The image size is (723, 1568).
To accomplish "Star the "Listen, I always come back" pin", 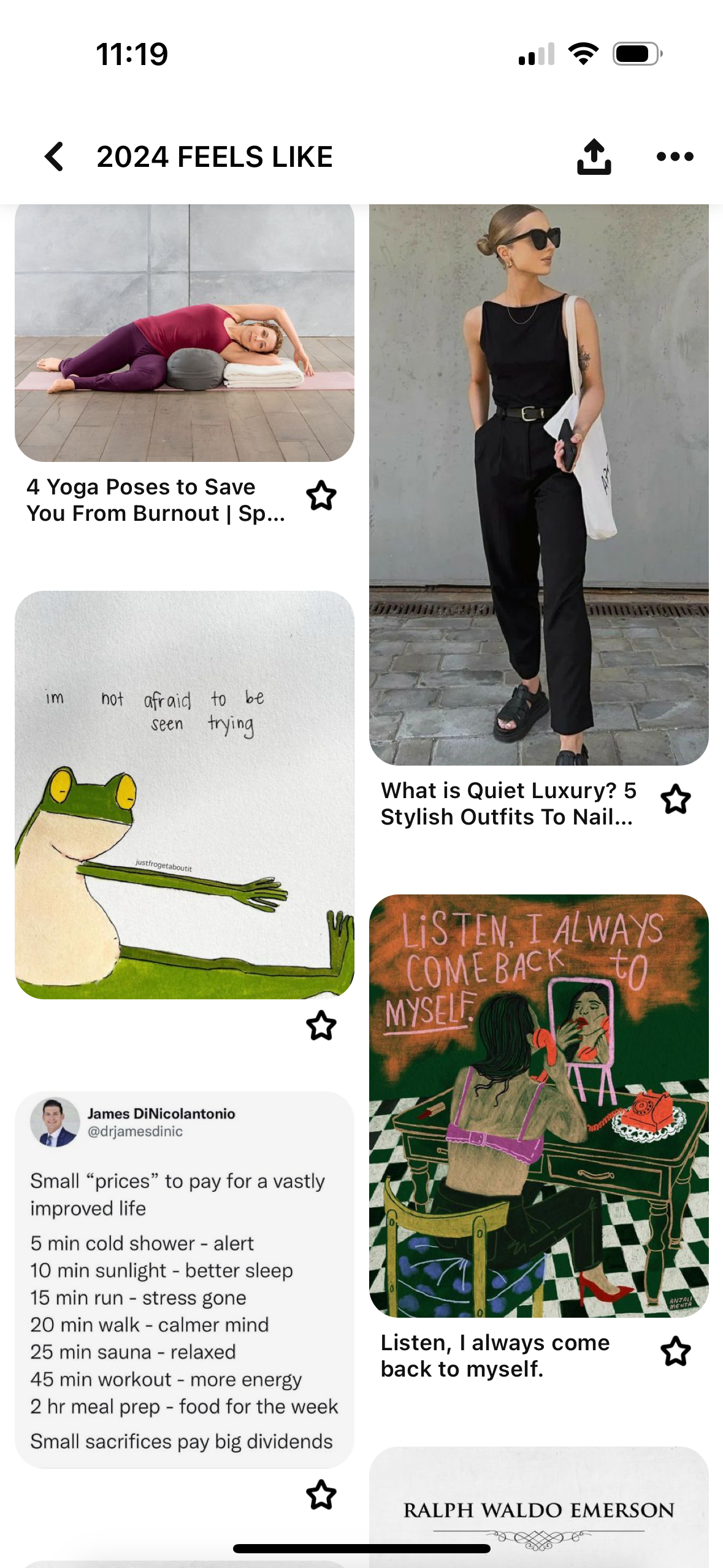I will pos(676,1351).
